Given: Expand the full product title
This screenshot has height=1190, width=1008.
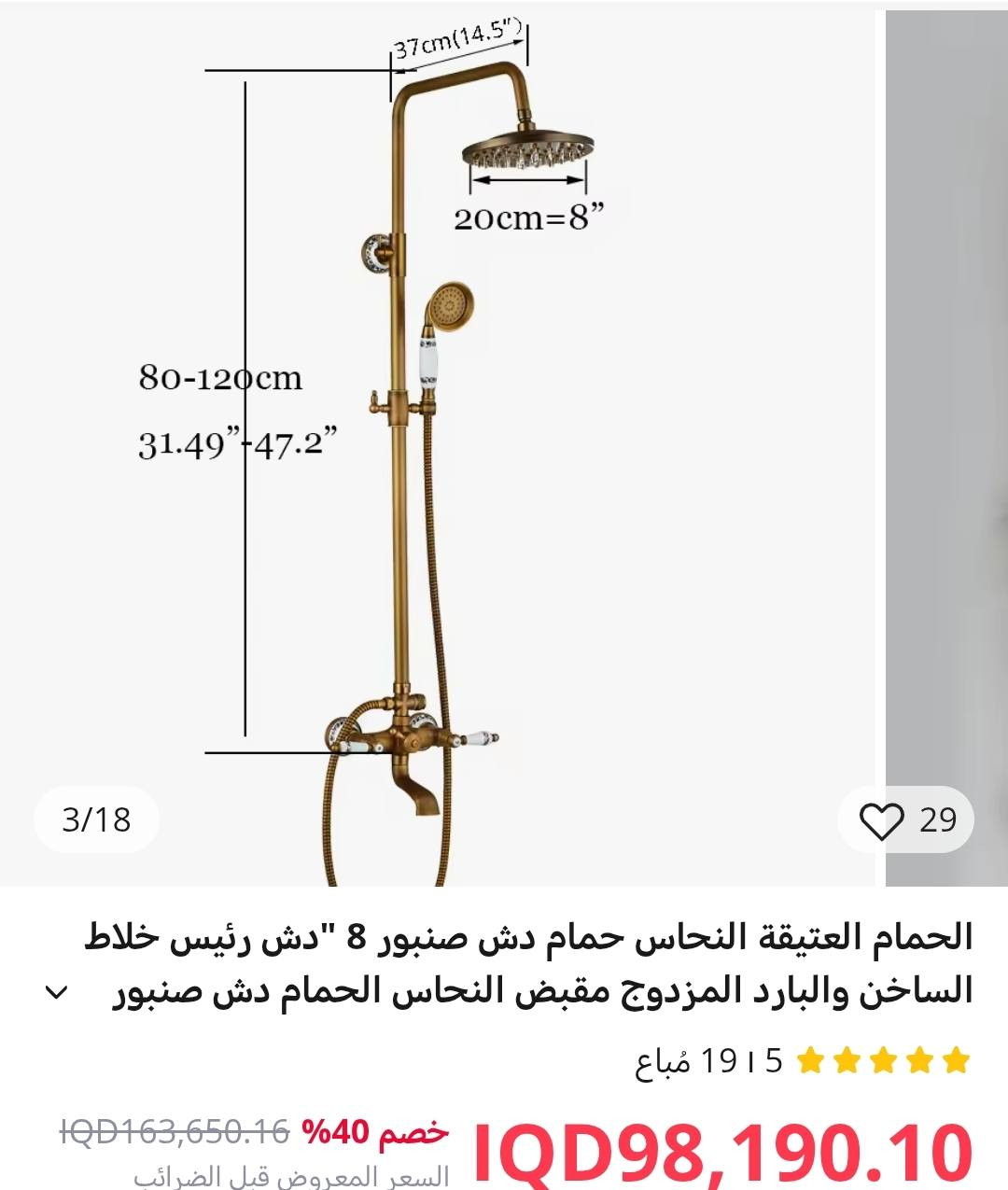Looking at the screenshot, I should [x=58, y=992].
